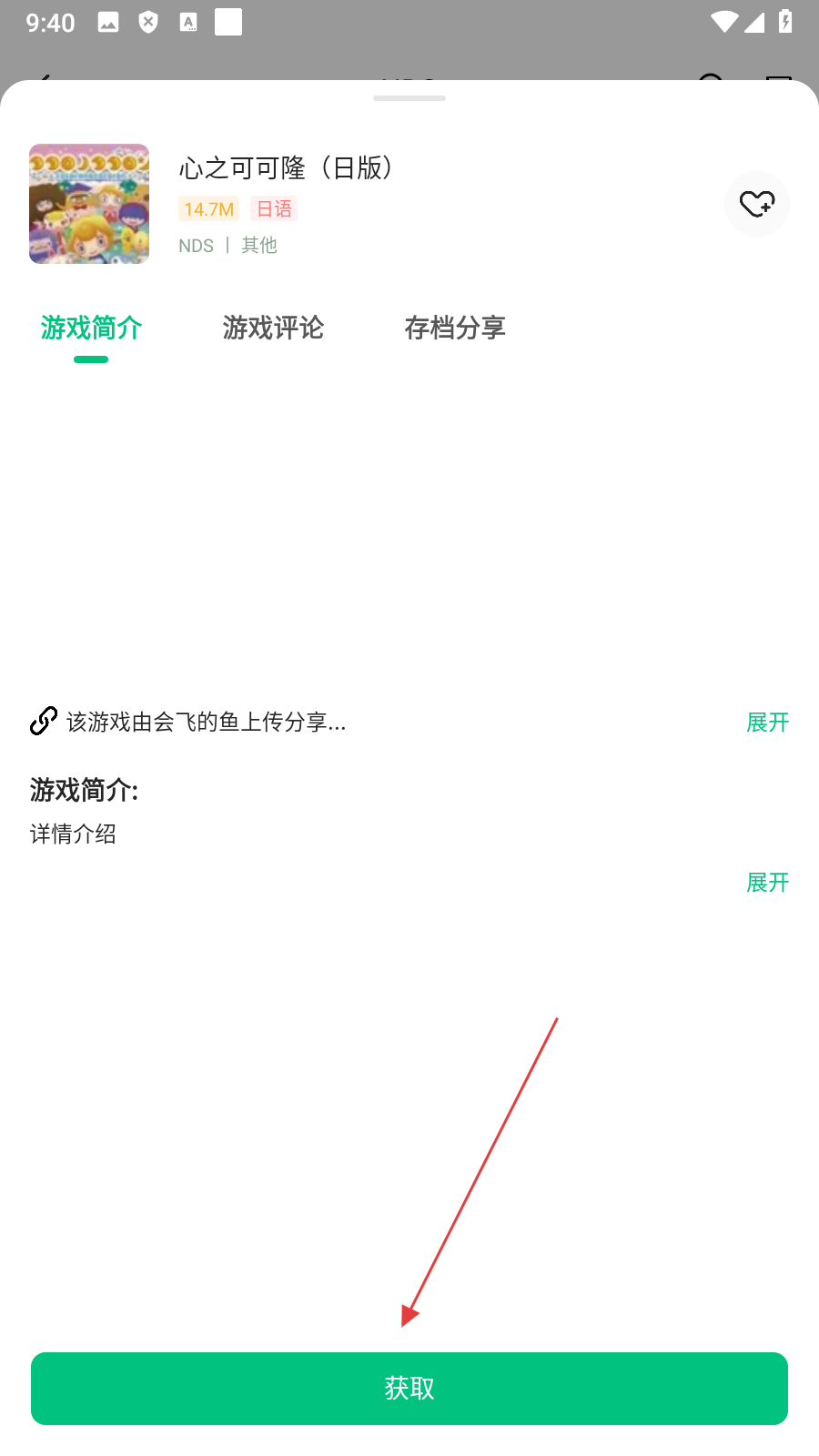Add game to favorites with heart icon
This screenshot has width=819, height=1456.
[x=756, y=204]
